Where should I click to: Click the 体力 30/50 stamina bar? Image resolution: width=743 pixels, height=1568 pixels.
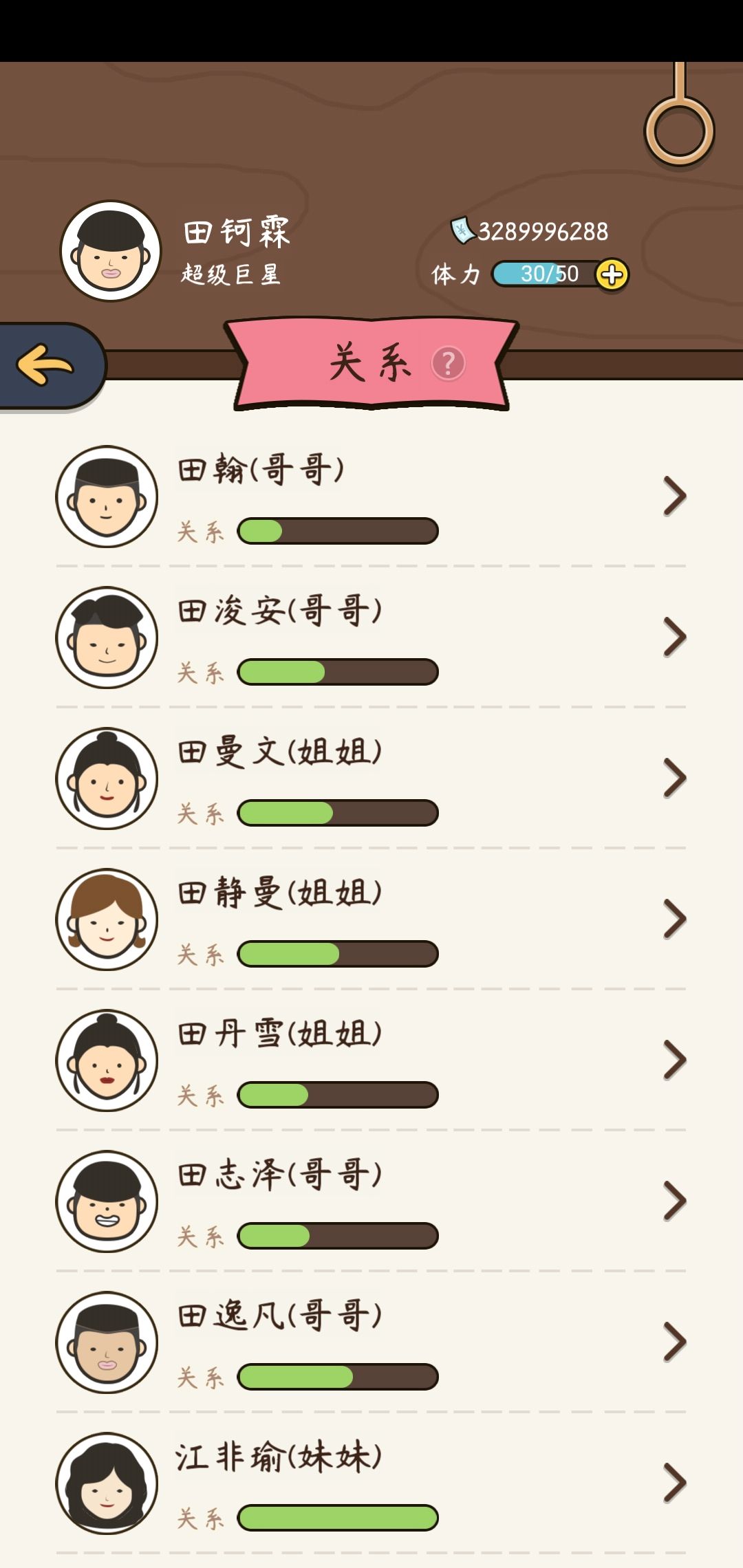pos(543,274)
